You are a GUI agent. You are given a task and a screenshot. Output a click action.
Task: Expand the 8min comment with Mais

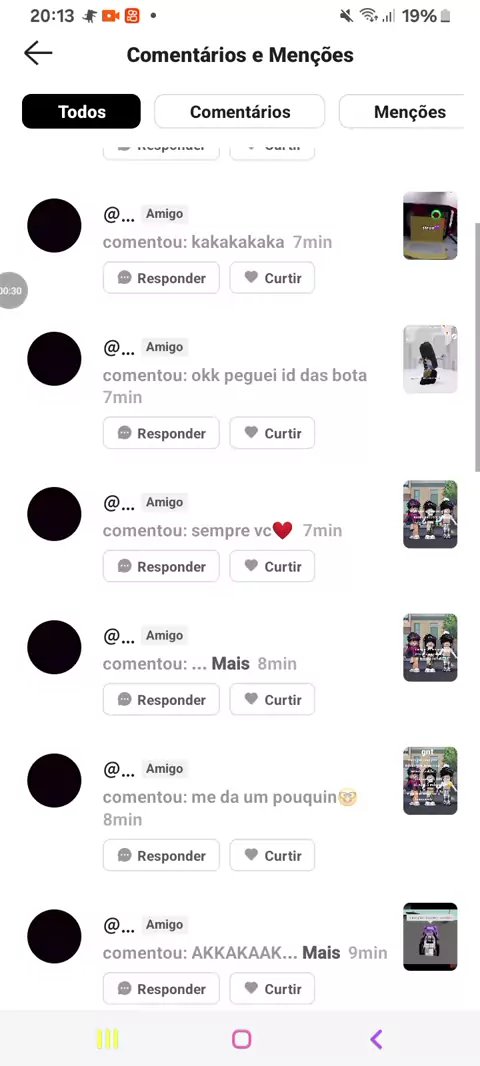coord(230,664)
